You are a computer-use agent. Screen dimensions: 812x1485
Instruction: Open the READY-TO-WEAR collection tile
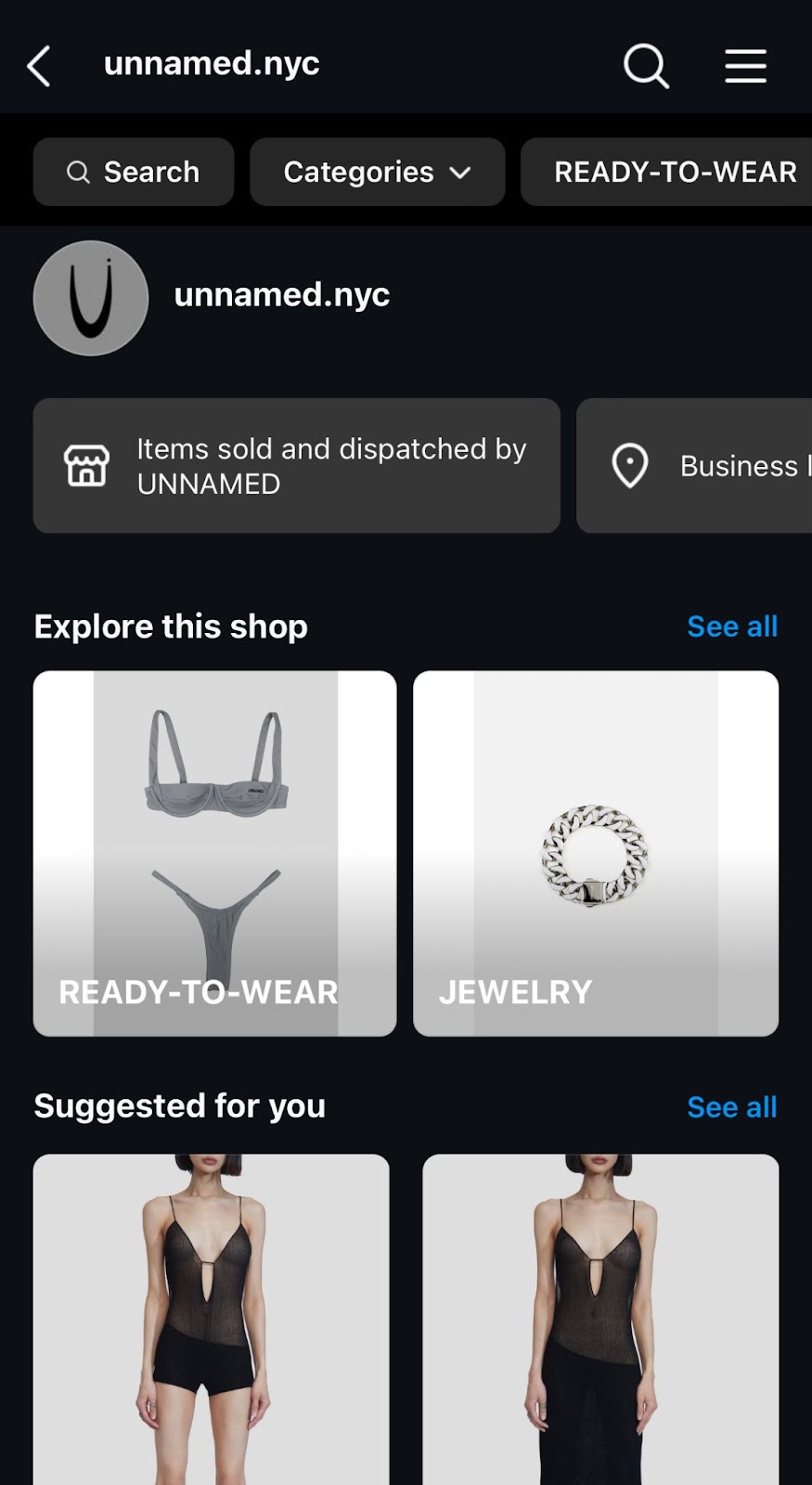[214, 853]
